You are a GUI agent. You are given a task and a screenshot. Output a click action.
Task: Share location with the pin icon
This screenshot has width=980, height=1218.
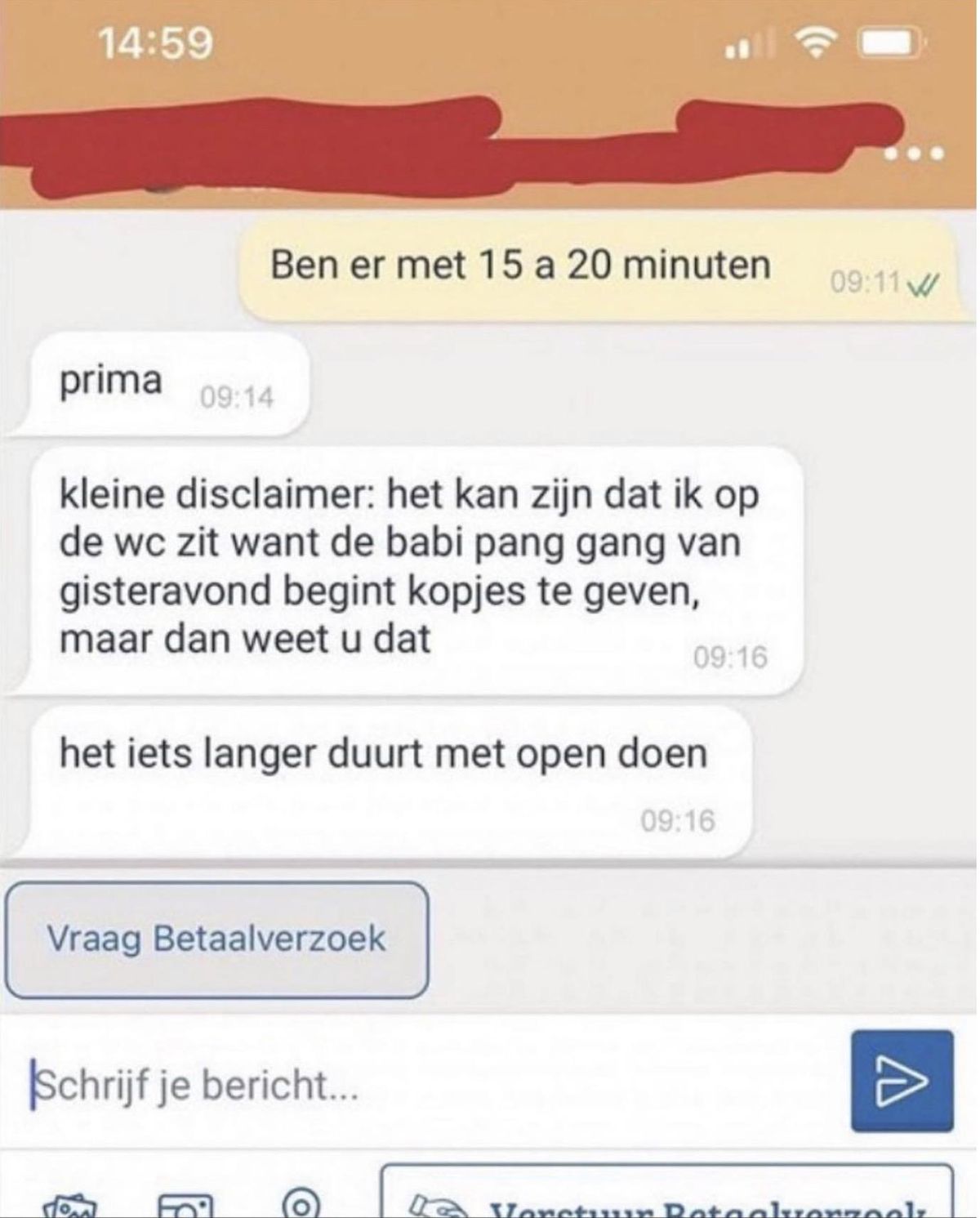(x=301, y=1205)
